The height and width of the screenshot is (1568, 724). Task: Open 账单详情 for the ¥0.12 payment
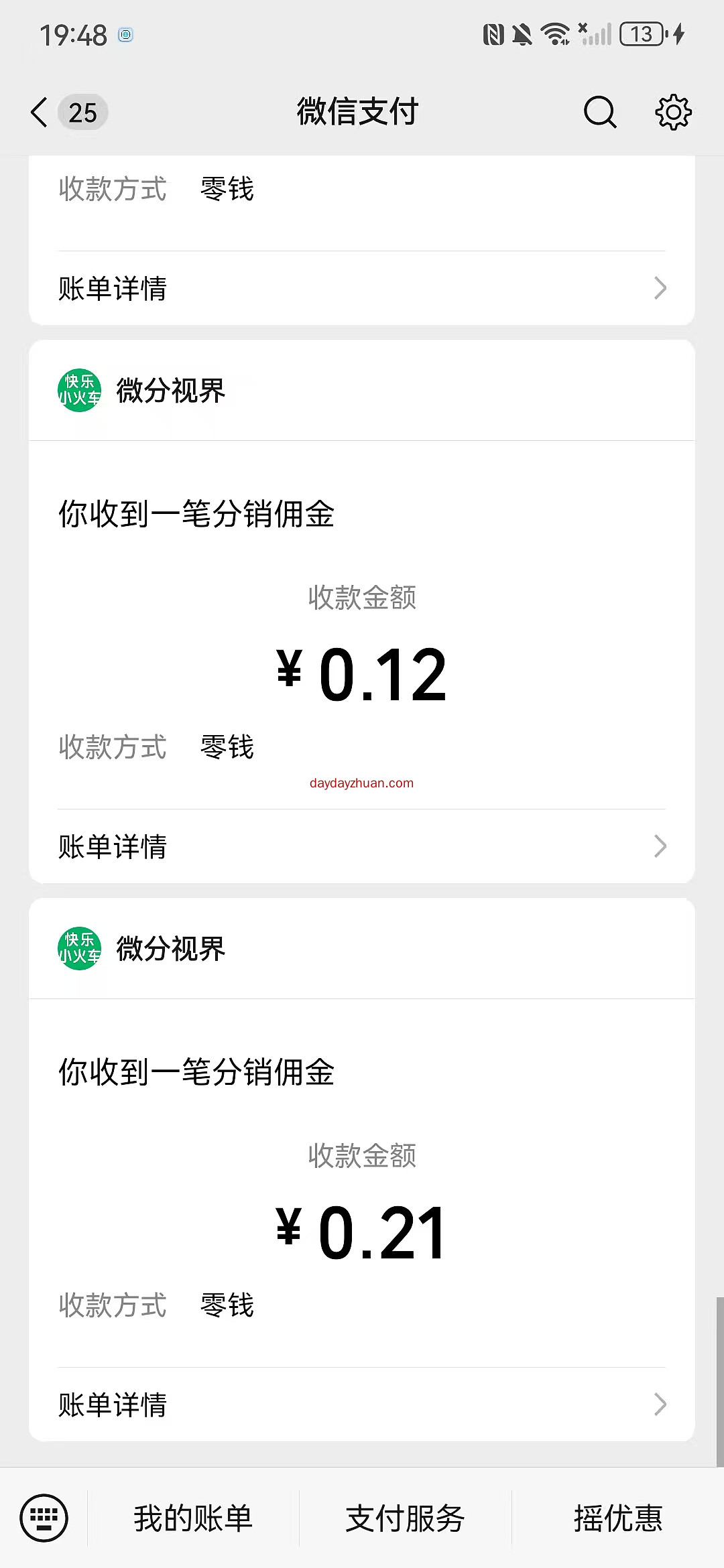362,846
